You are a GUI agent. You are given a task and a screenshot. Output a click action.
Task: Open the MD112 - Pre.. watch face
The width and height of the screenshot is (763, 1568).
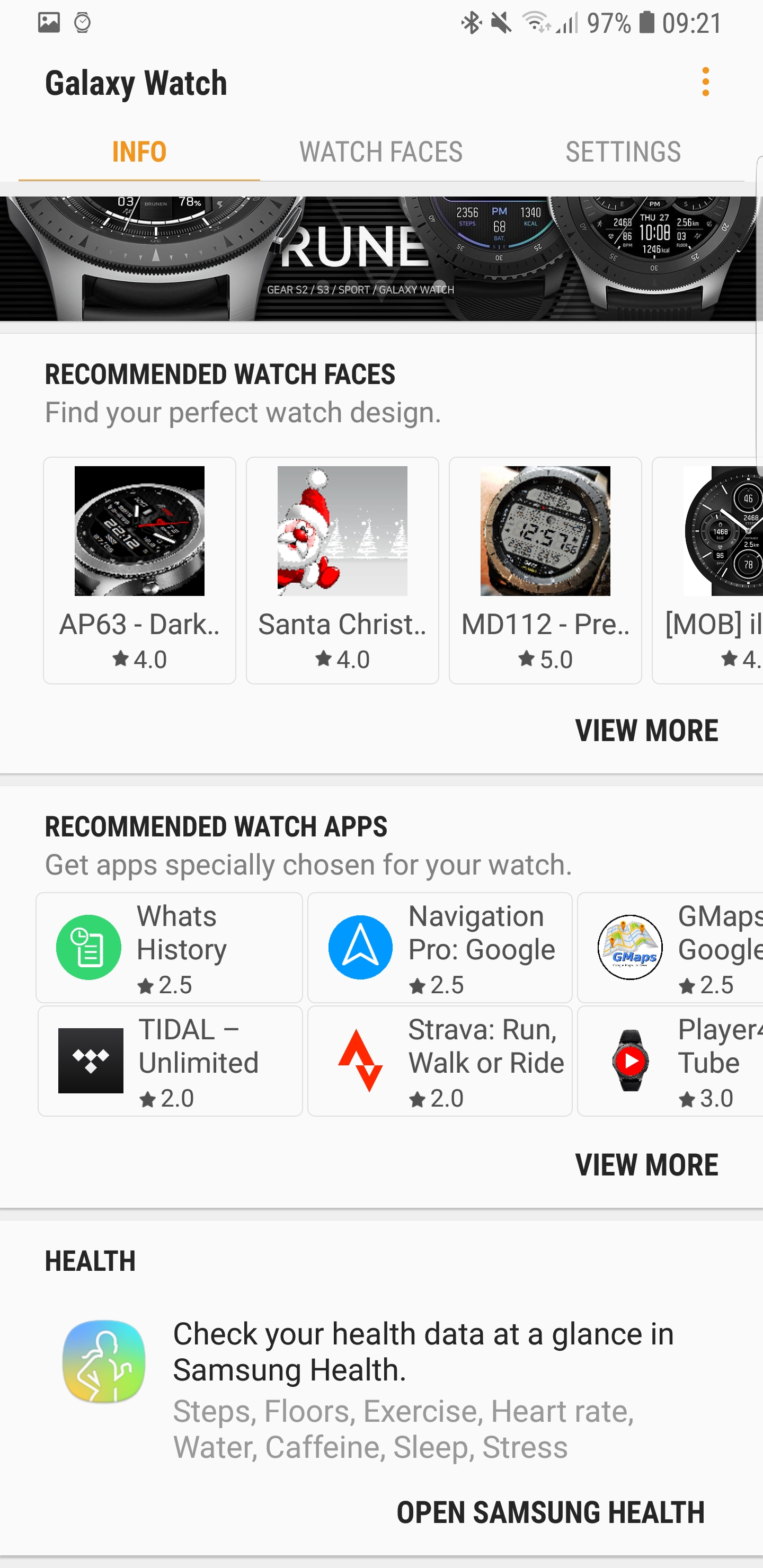coord(545,570)
